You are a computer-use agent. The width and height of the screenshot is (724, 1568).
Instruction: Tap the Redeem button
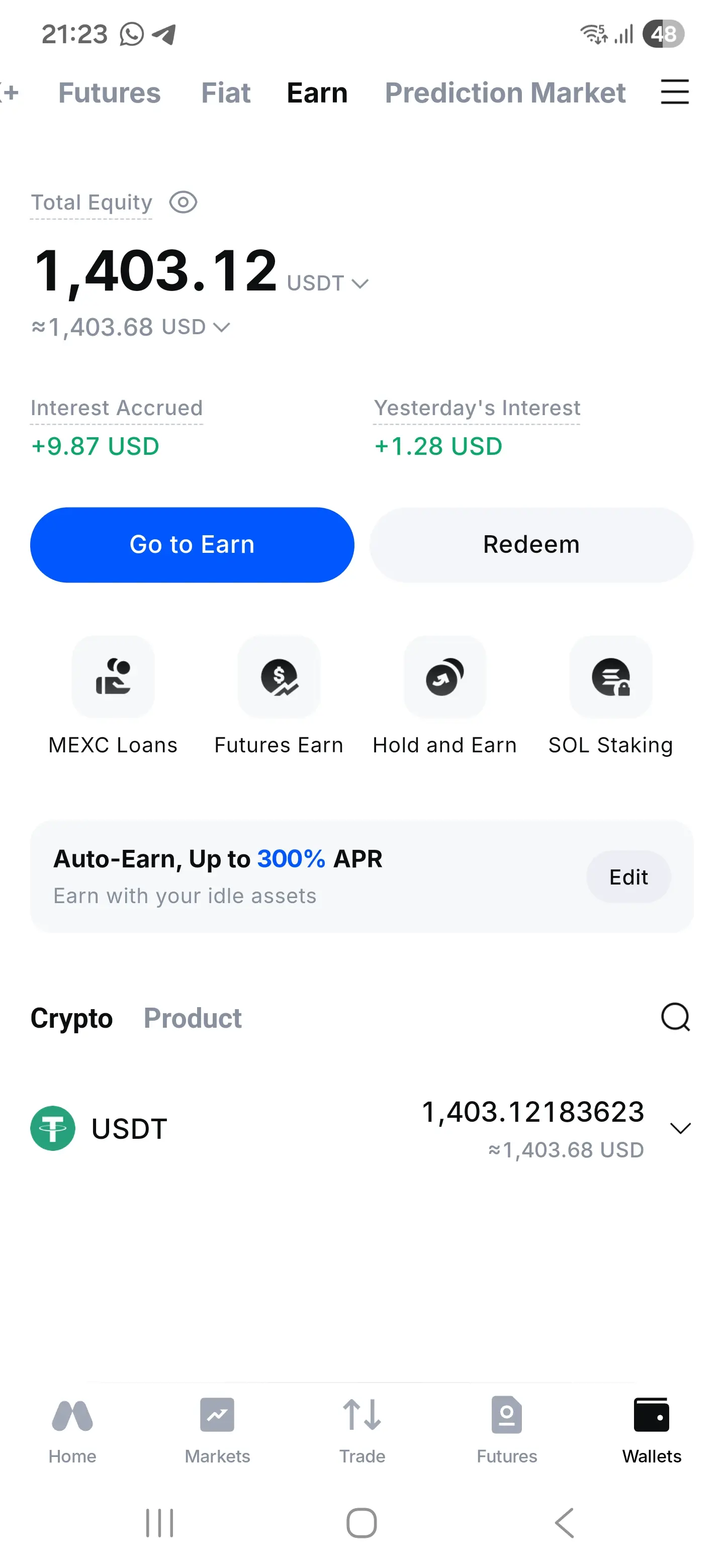[531, 544]
